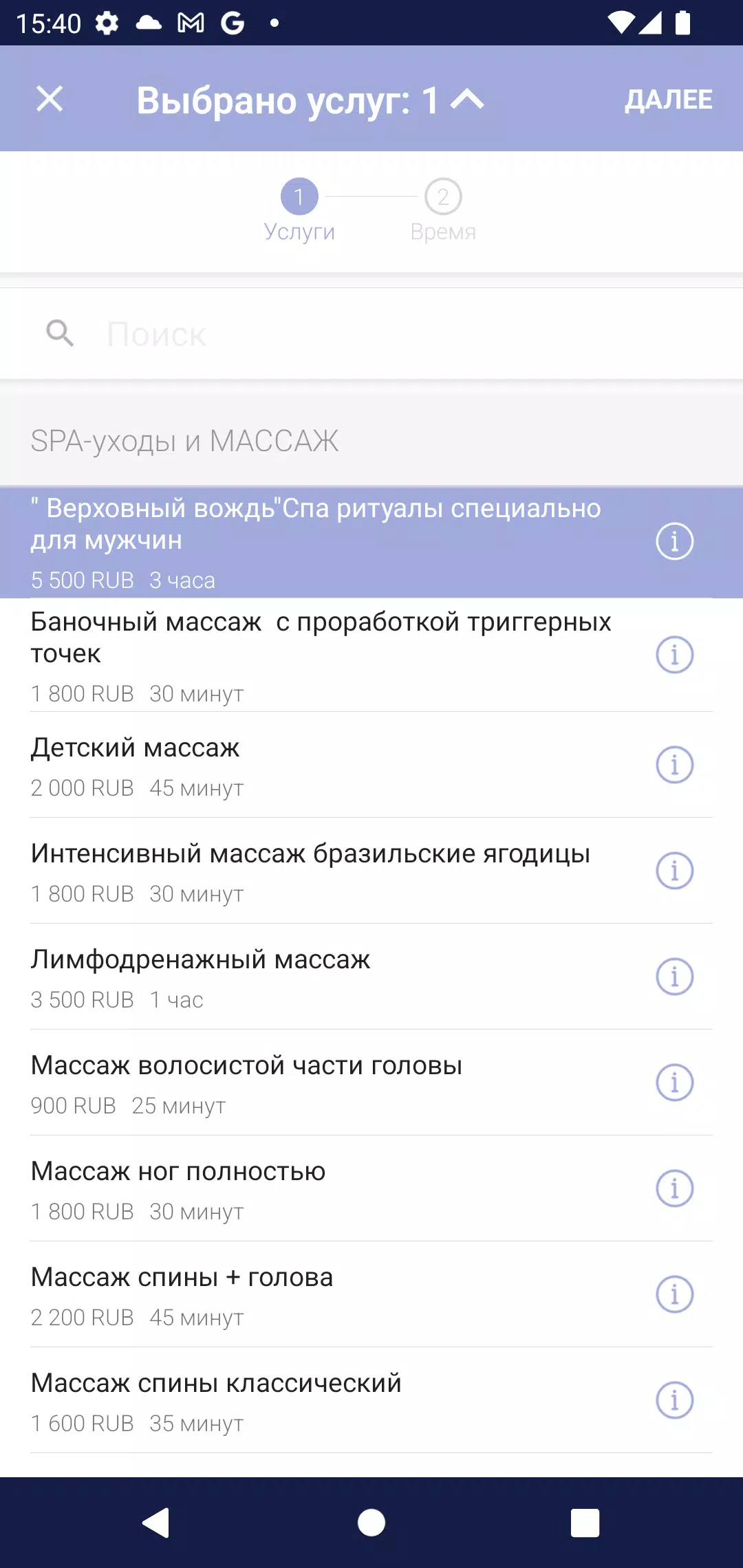743x1568 pixels.
Task: Close the service selection screen
Action: pyautogui.click(x=50, y=99)
